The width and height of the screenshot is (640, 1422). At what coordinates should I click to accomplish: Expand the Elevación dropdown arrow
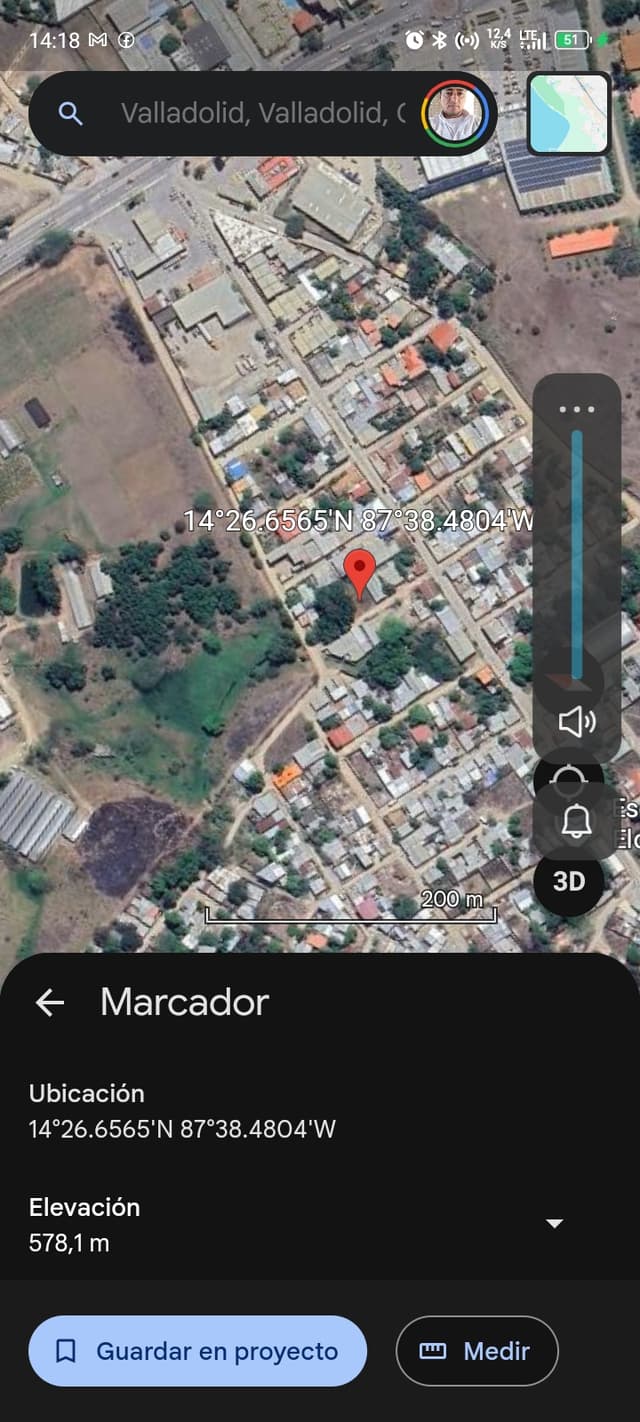554,1224
